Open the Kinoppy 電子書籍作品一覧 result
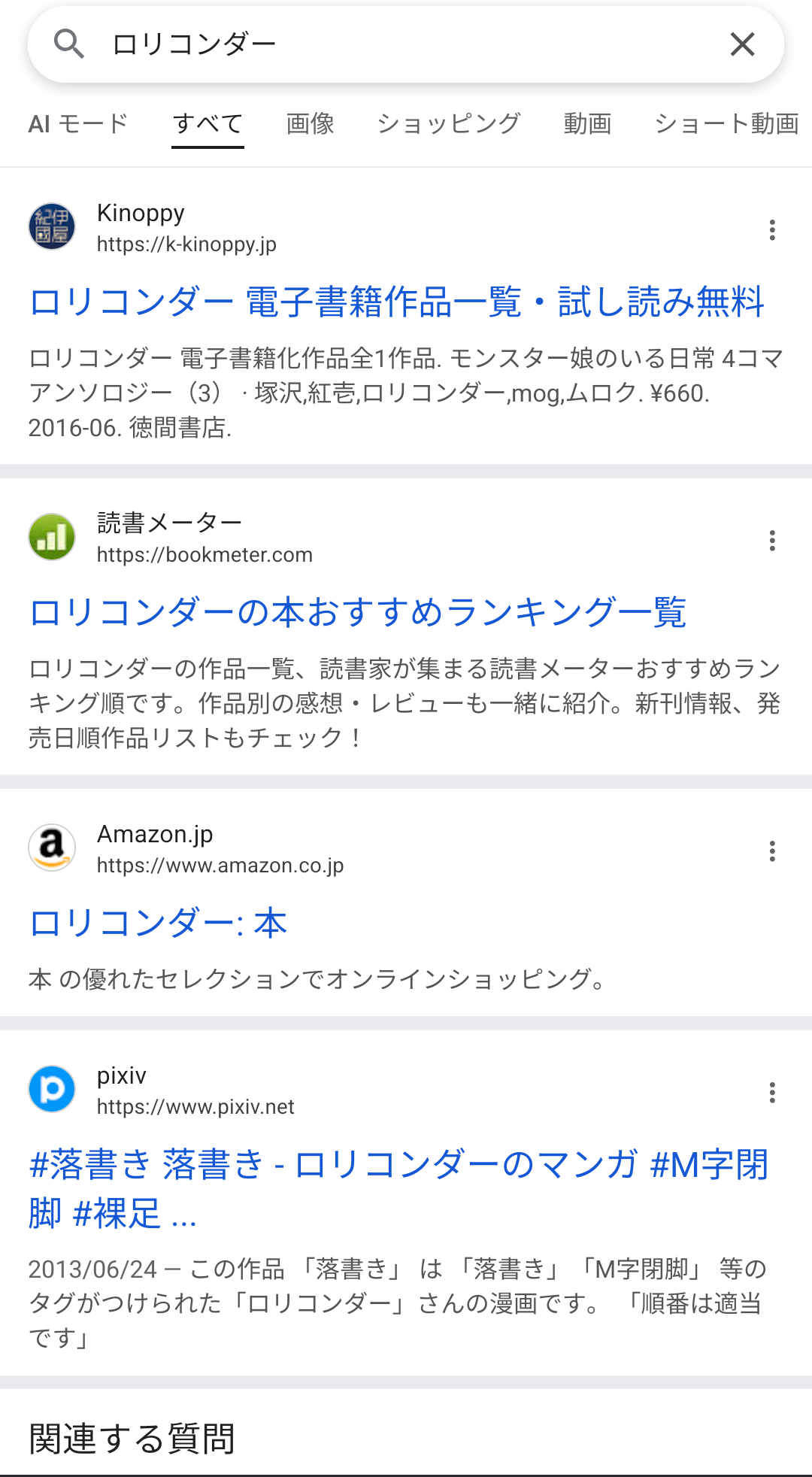 pyautogui.click(x=396, y=302)
